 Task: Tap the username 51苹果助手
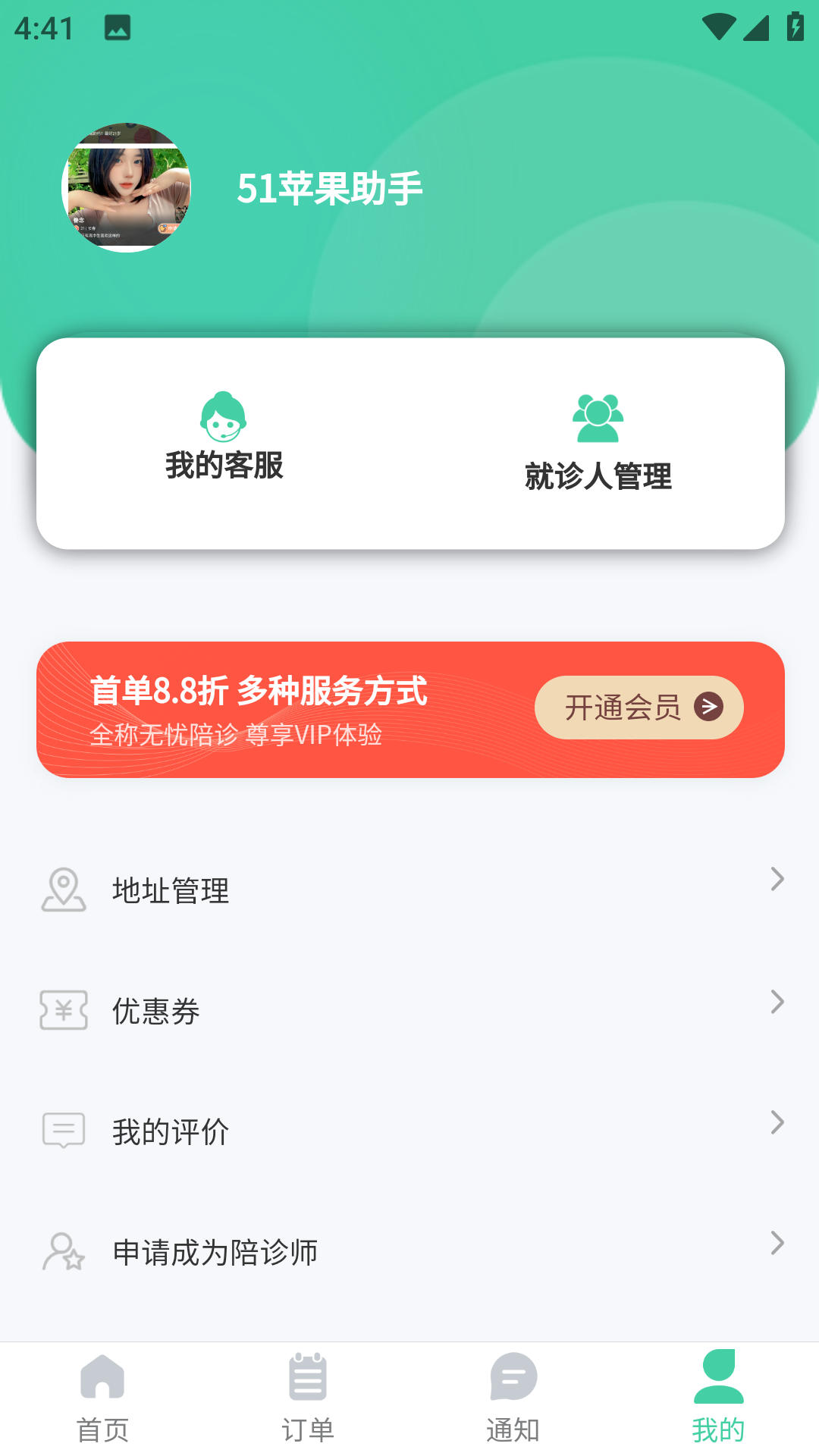(x=329, y=188)
